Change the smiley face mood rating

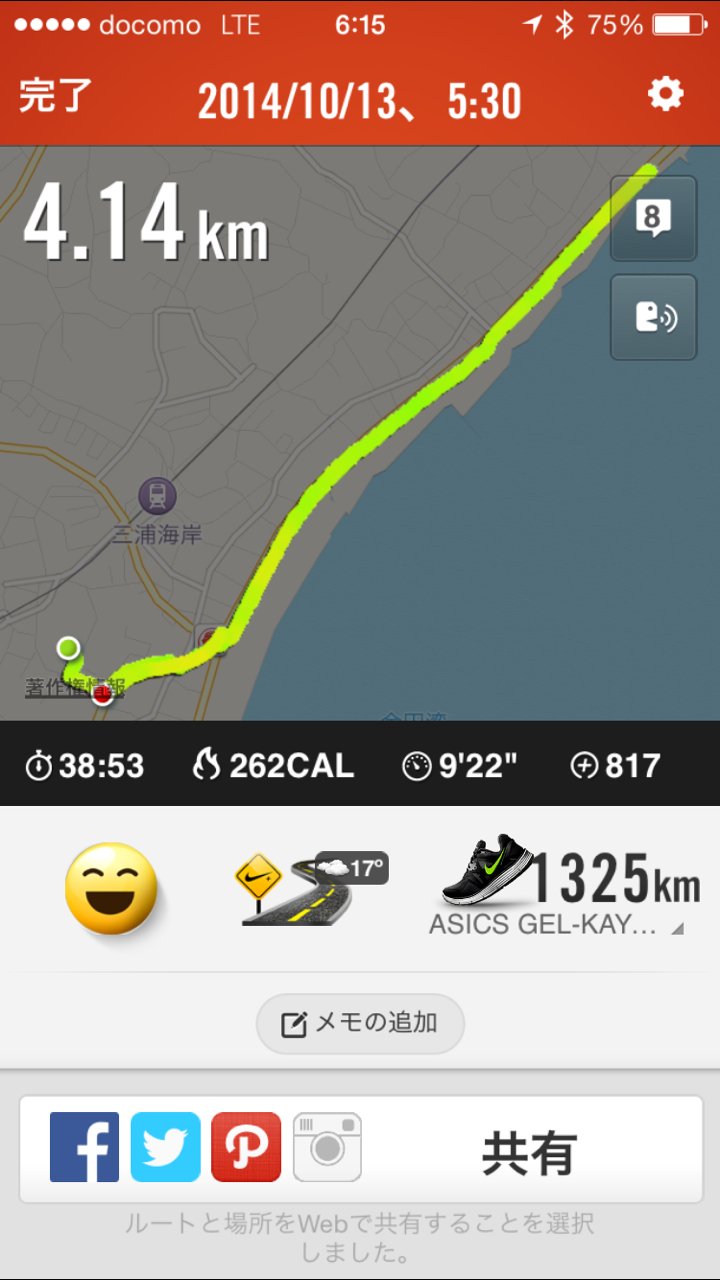pyautogui.click(x=111, y=889)
